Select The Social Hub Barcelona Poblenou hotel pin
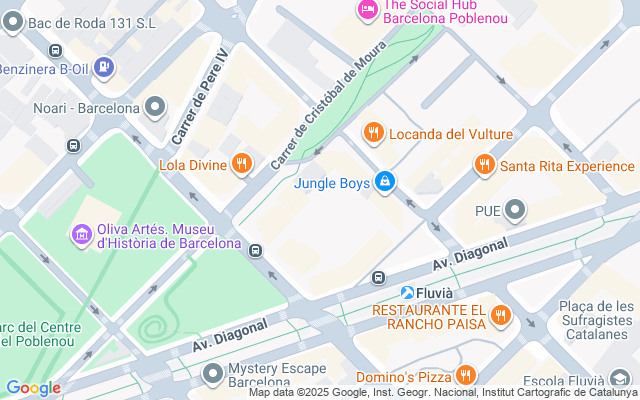Screen dimensions: 640x400 point(367,10)
